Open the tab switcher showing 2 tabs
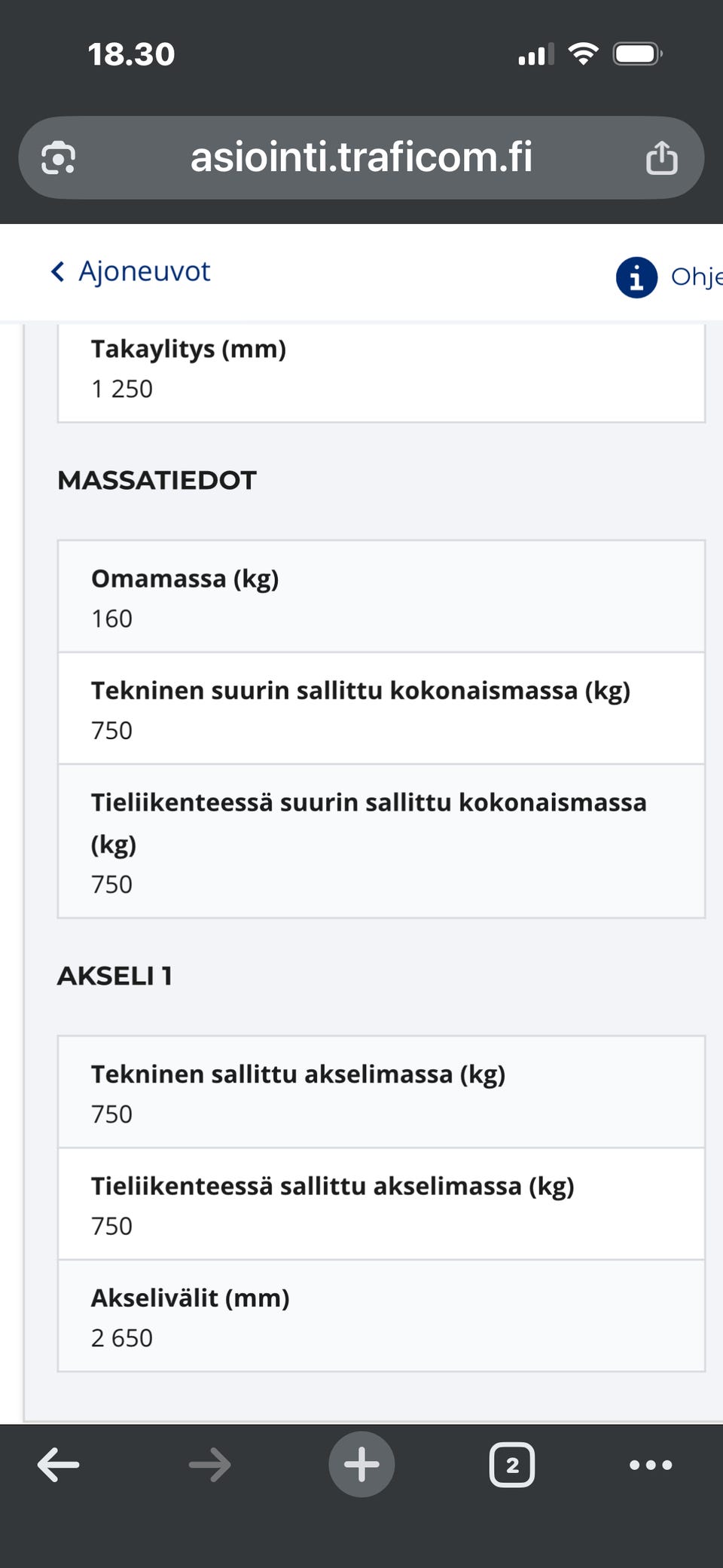The height and width of the screenshot is (1568, 723). tap(511, 1465)
